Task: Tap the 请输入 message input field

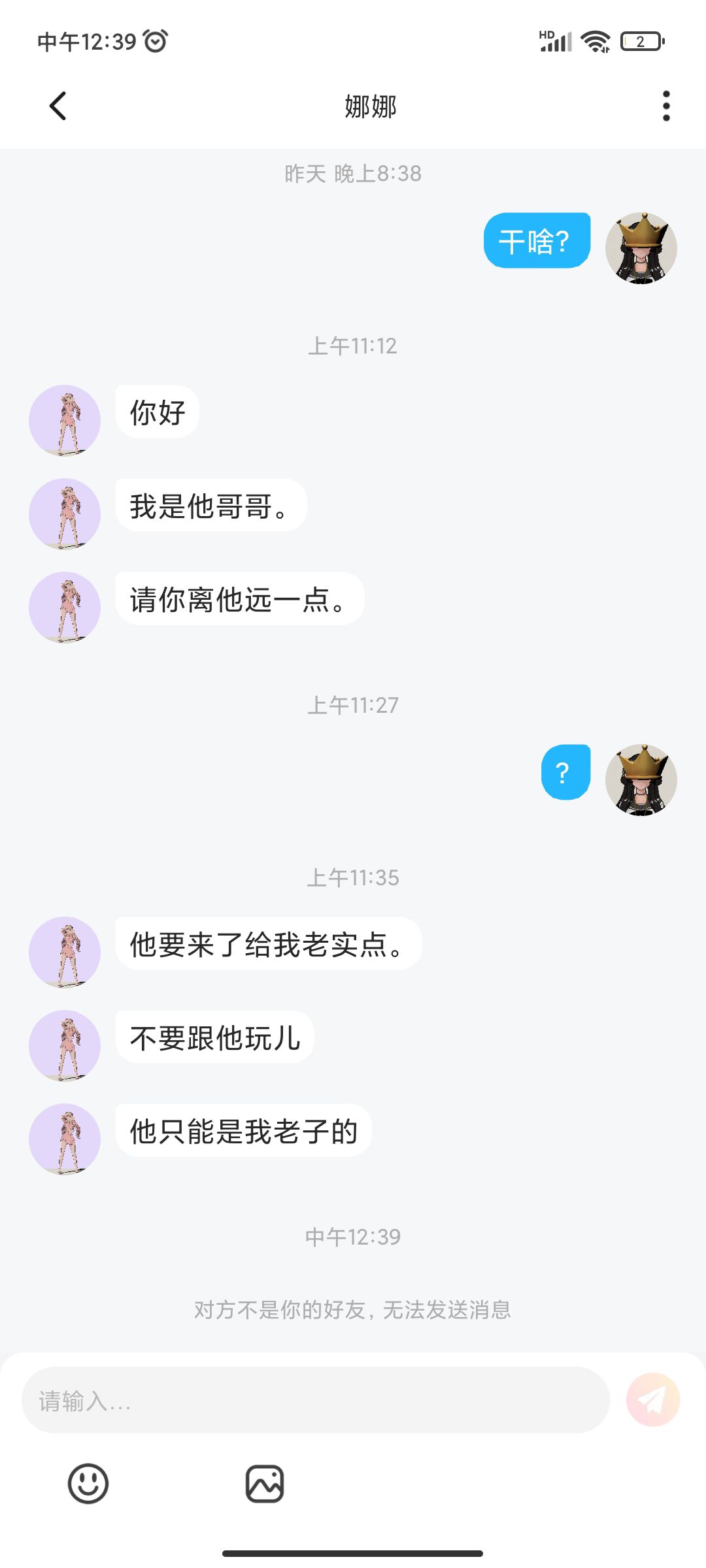Action: pyautogui.click(x=315, y=1400)
